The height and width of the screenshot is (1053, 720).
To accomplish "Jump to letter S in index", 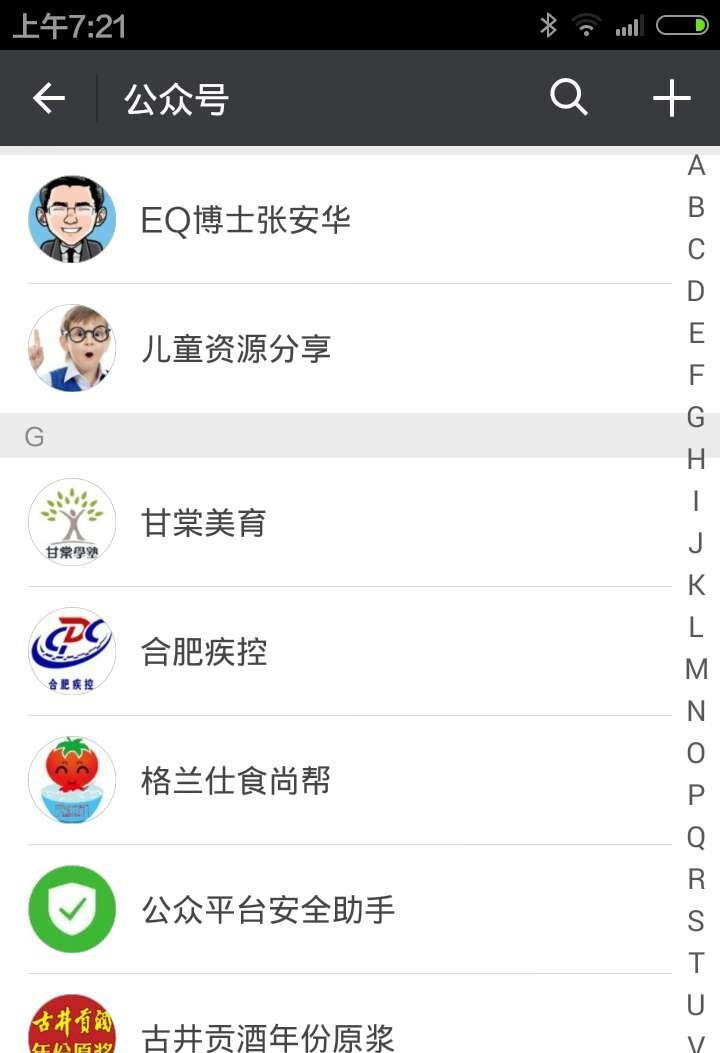I will (x=696, y=921).
